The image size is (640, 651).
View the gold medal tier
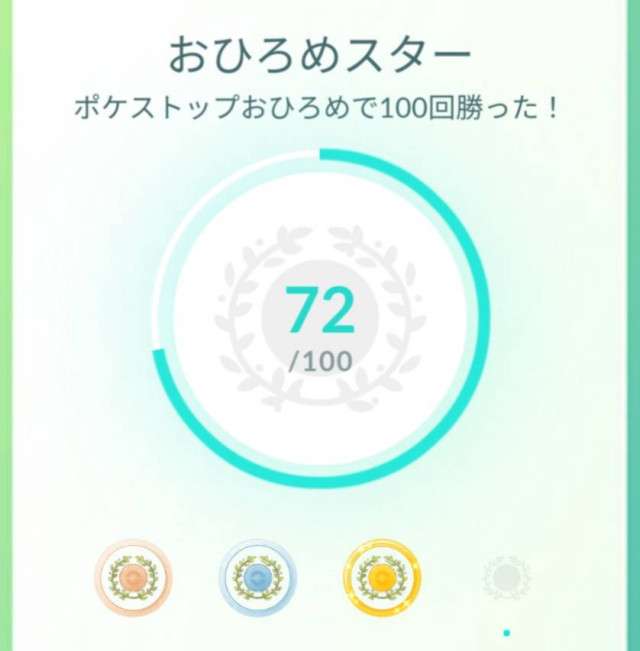pos(381,577)
